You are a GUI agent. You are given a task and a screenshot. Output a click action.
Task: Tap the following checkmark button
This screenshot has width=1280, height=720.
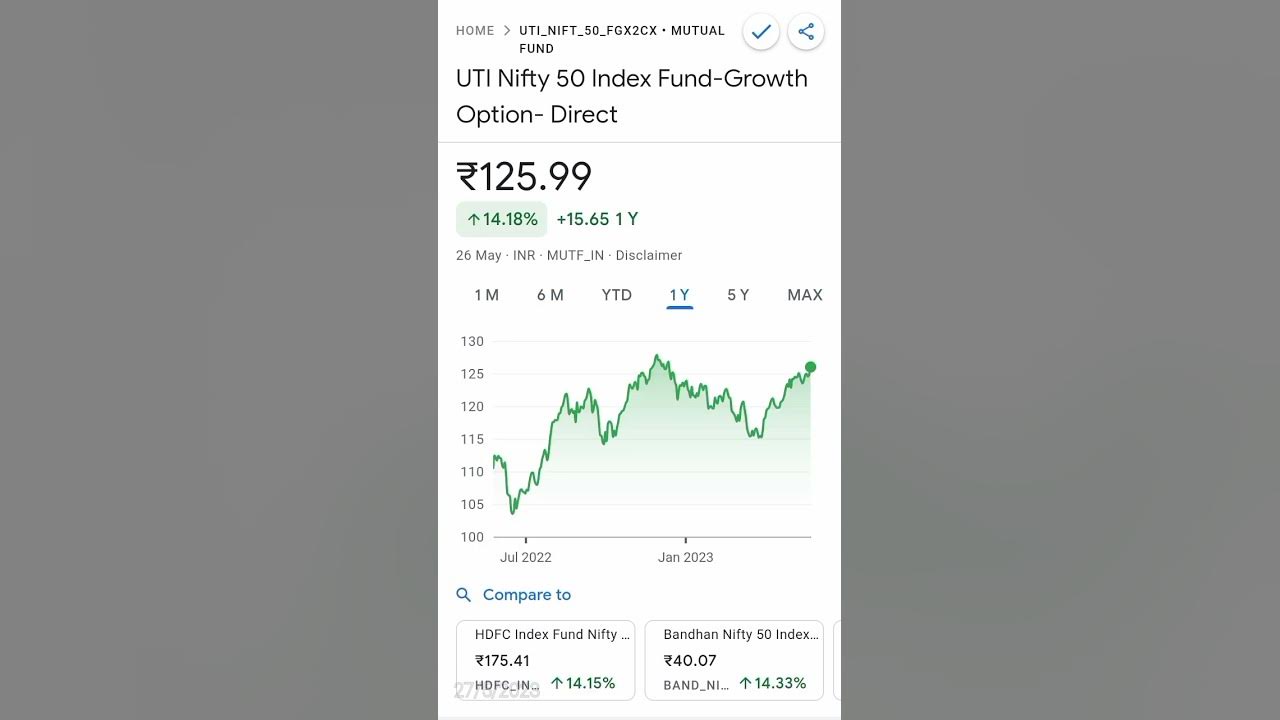(x=761, y=32)
